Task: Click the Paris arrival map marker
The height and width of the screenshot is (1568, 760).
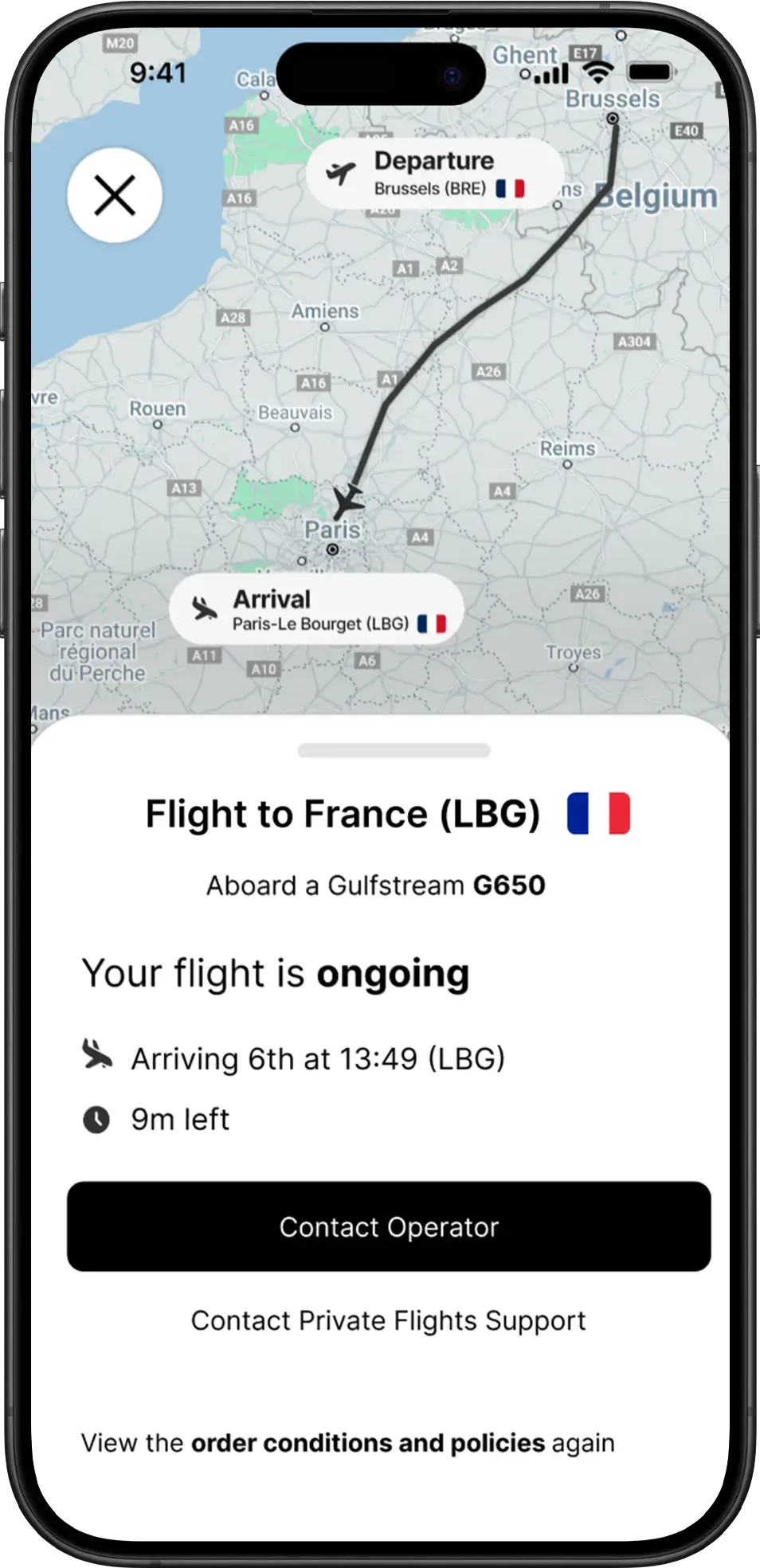Action: click(x=334, y=549)
